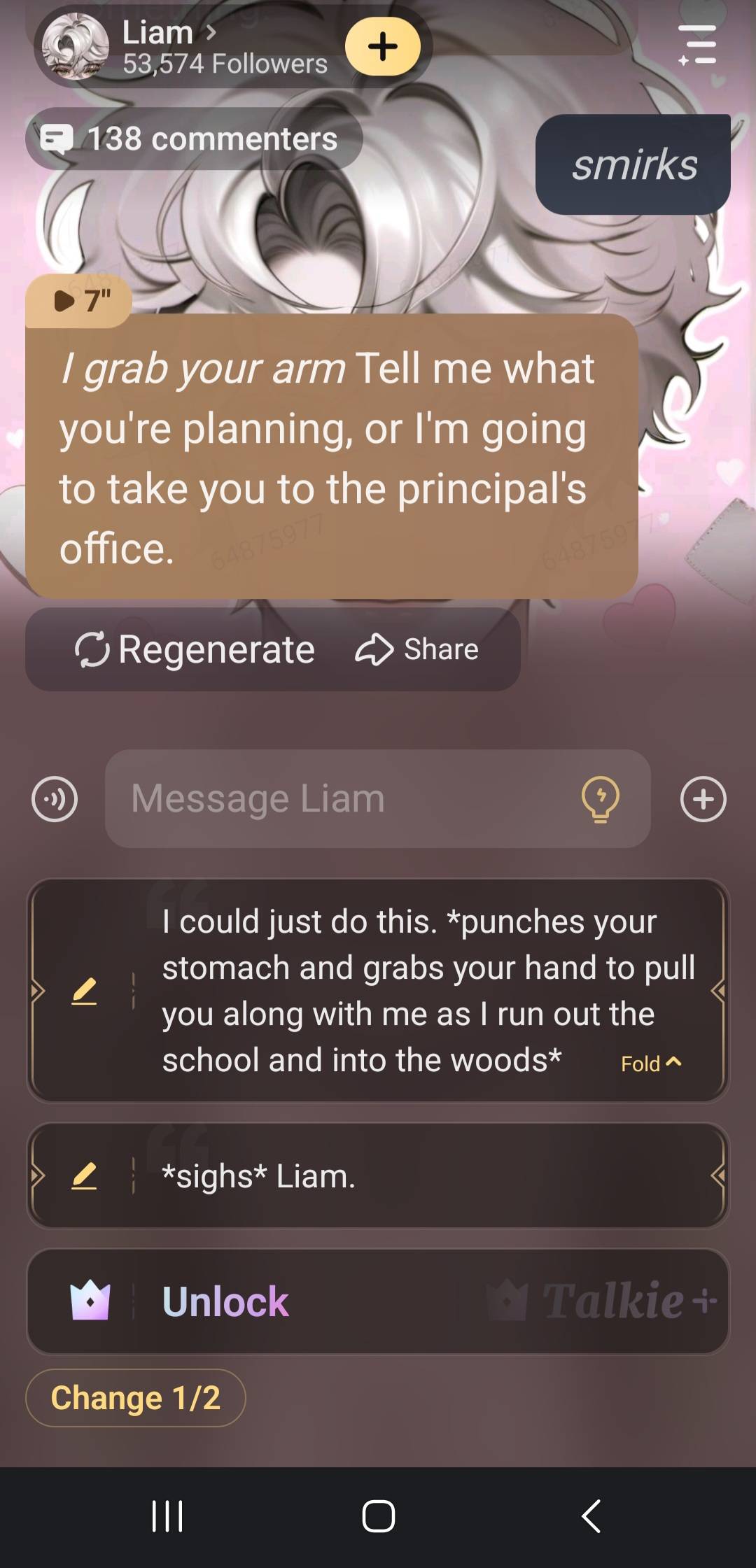Tap the voice call icon
This screenshot has width=756, height=1568.
55,799
